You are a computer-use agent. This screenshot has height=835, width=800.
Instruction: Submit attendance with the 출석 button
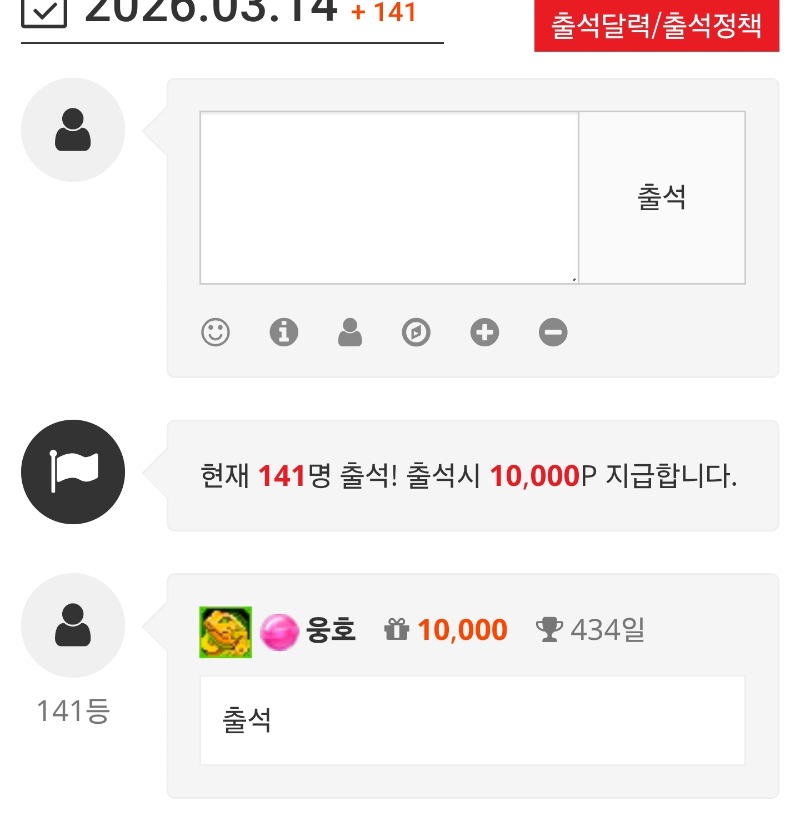coord(662,197)
